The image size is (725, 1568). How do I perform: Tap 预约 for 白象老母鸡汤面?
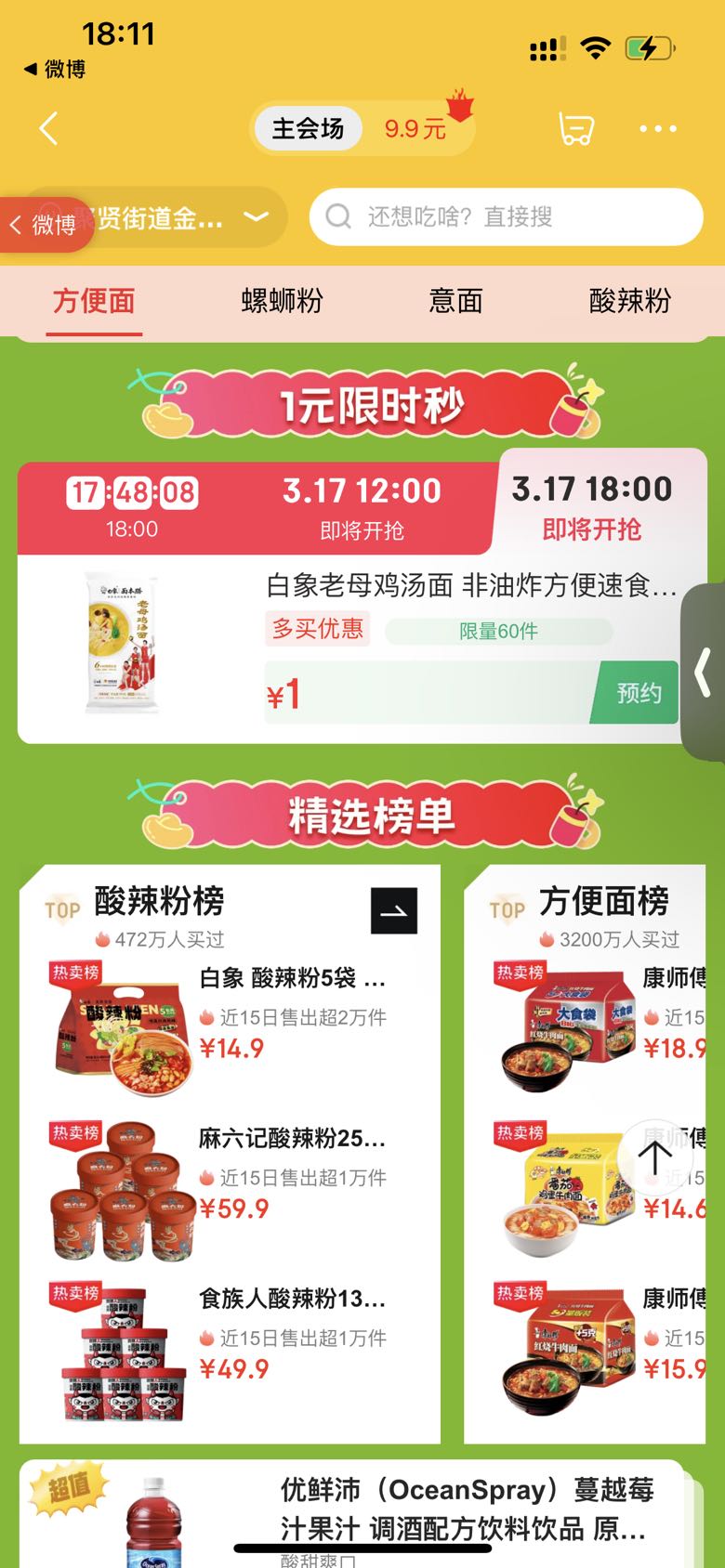(639, 693)
